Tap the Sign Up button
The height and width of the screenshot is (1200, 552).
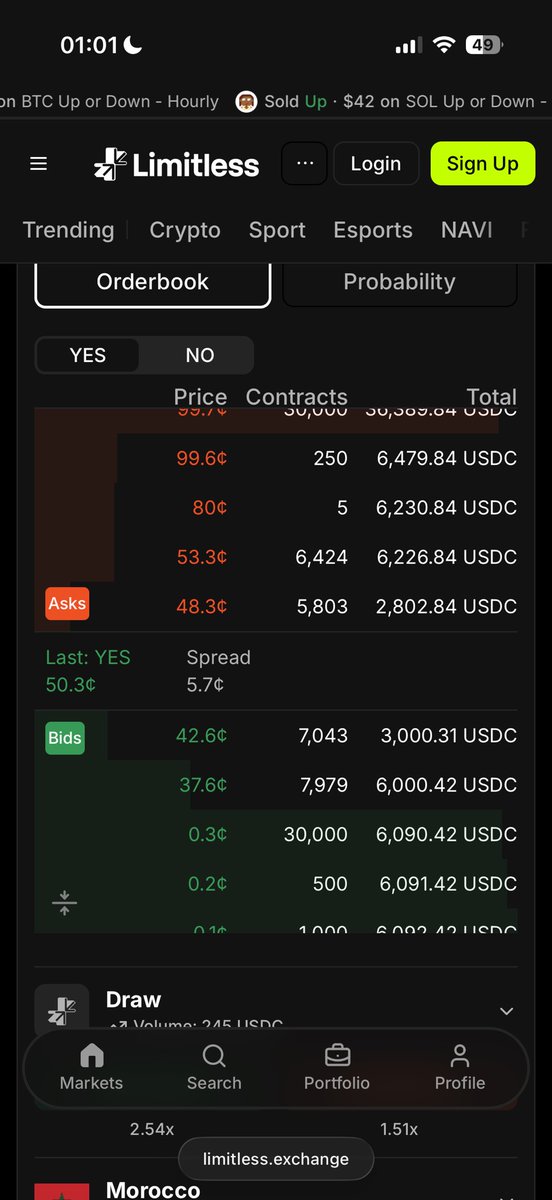tap(483, 164)
